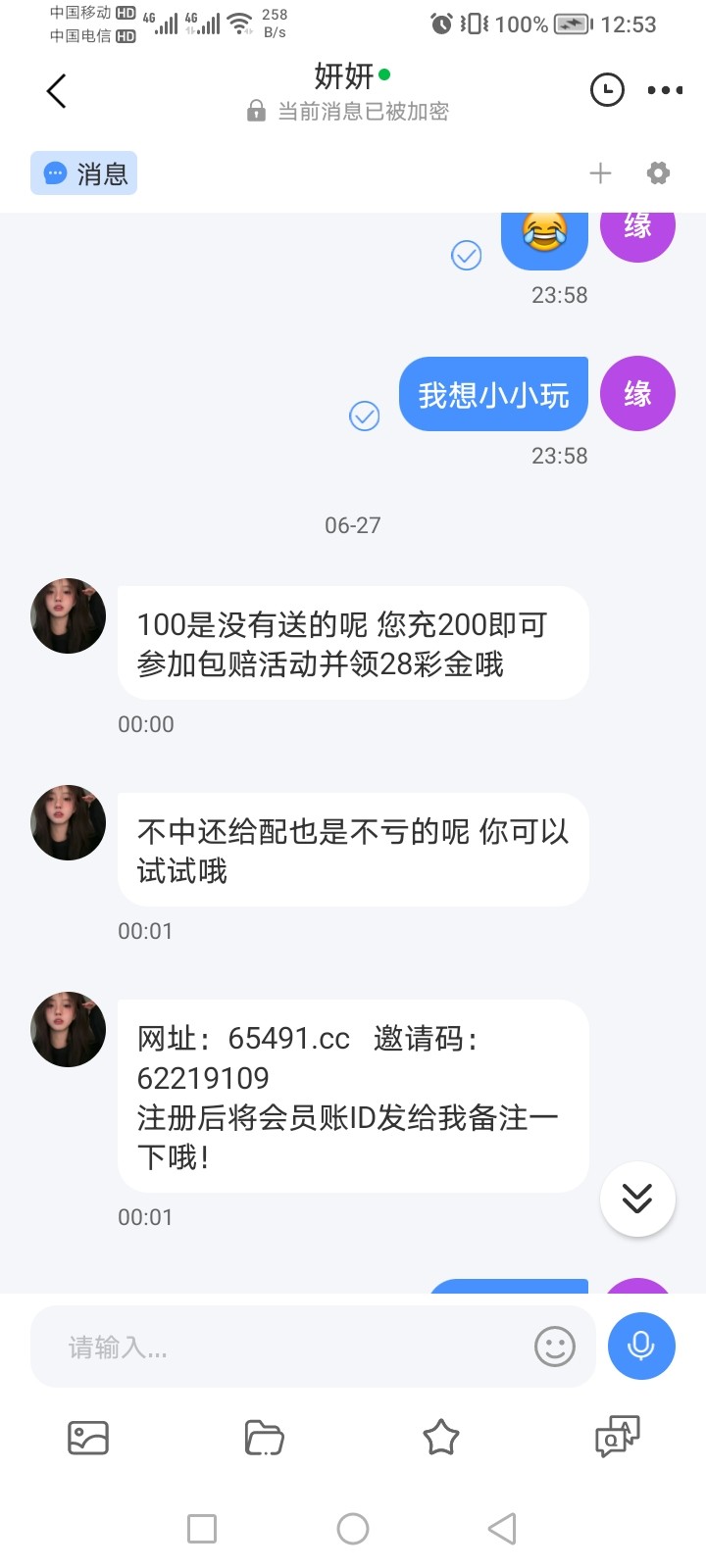Go back from chat with 妍妍

point(57,91)
